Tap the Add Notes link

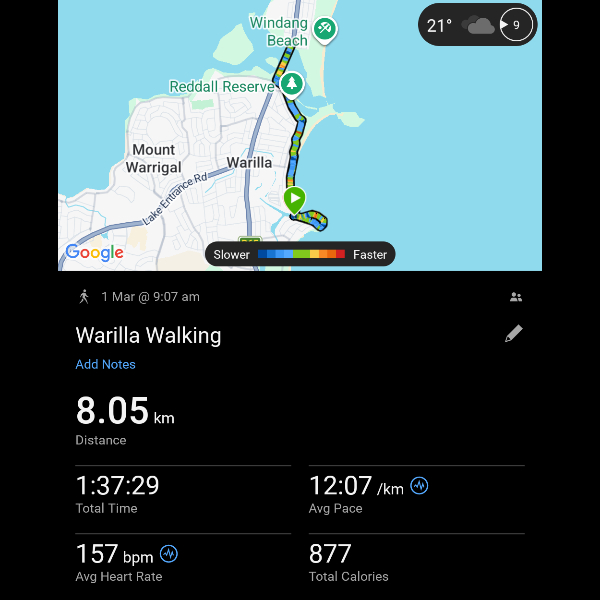point(105,364)
